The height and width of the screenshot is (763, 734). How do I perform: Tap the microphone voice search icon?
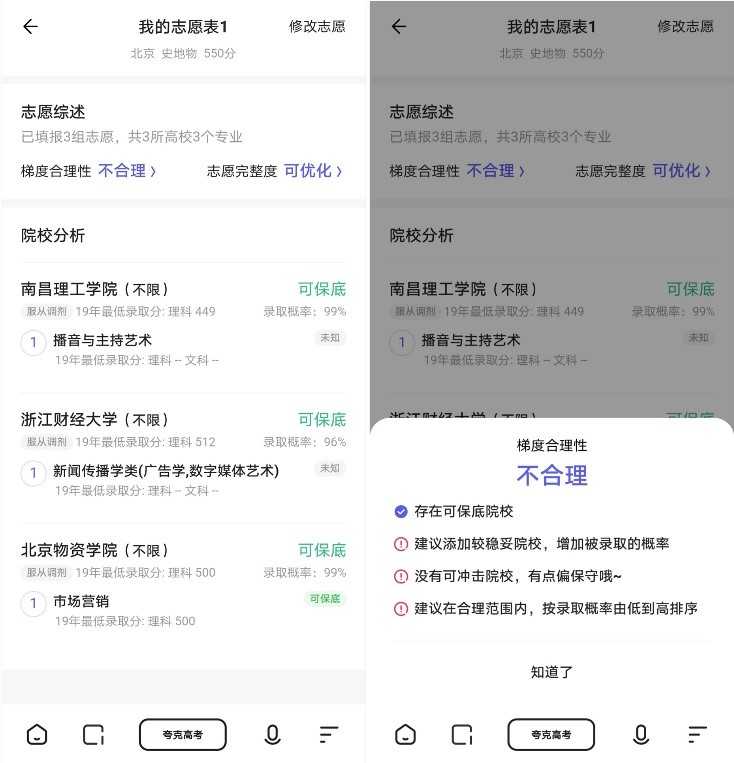(273, 734)
